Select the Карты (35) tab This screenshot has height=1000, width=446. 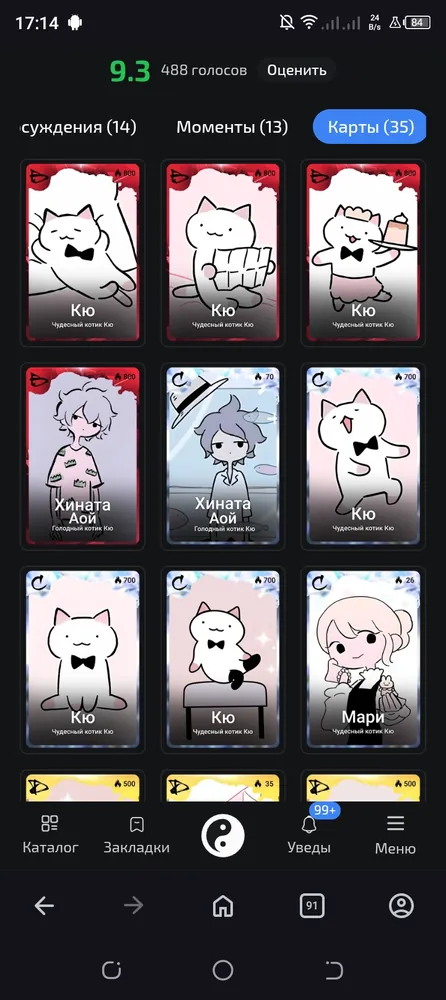pyautogui.click(x=370, y=126)
